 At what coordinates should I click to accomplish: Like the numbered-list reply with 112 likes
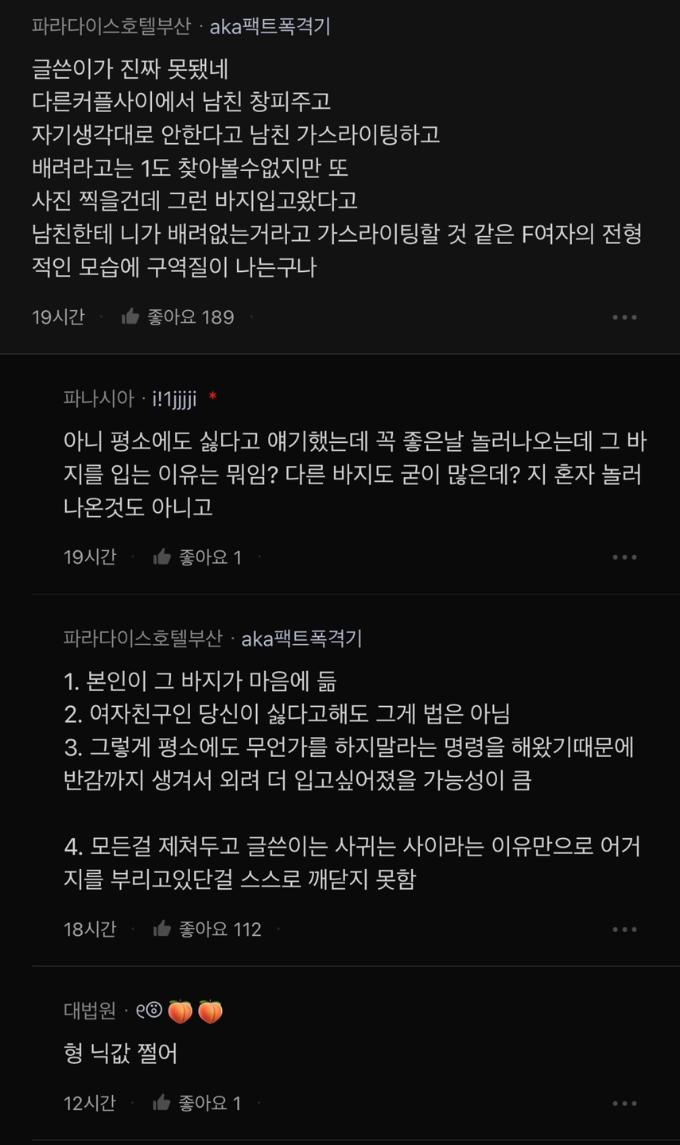162,929
